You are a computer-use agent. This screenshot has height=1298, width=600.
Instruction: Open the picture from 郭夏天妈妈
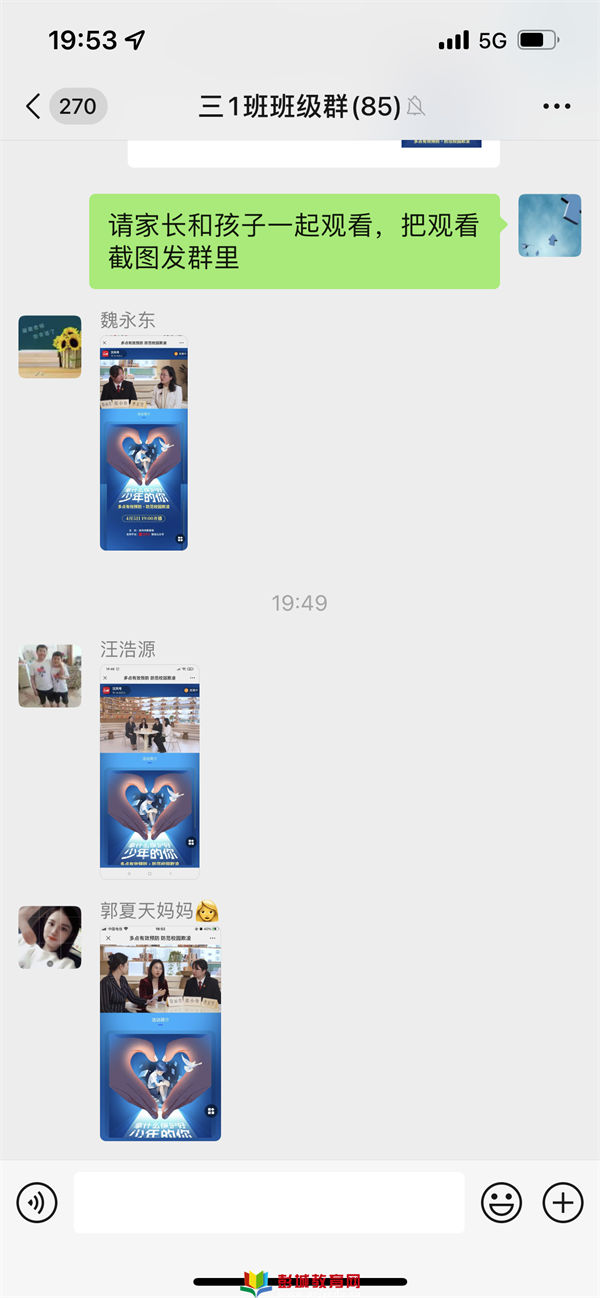pos(160,1034)
